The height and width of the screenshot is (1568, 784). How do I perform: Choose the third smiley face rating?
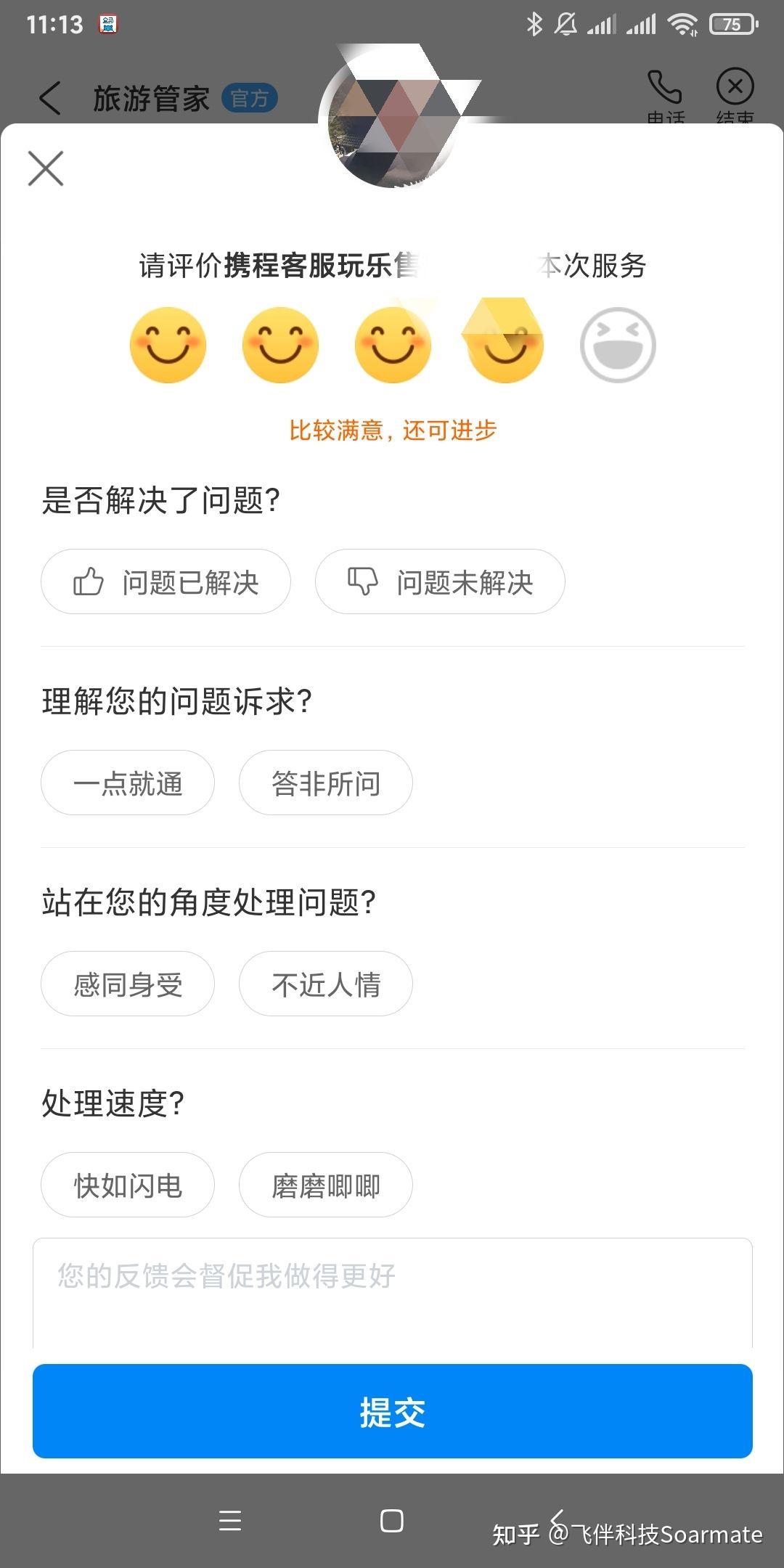coord(393,345)
